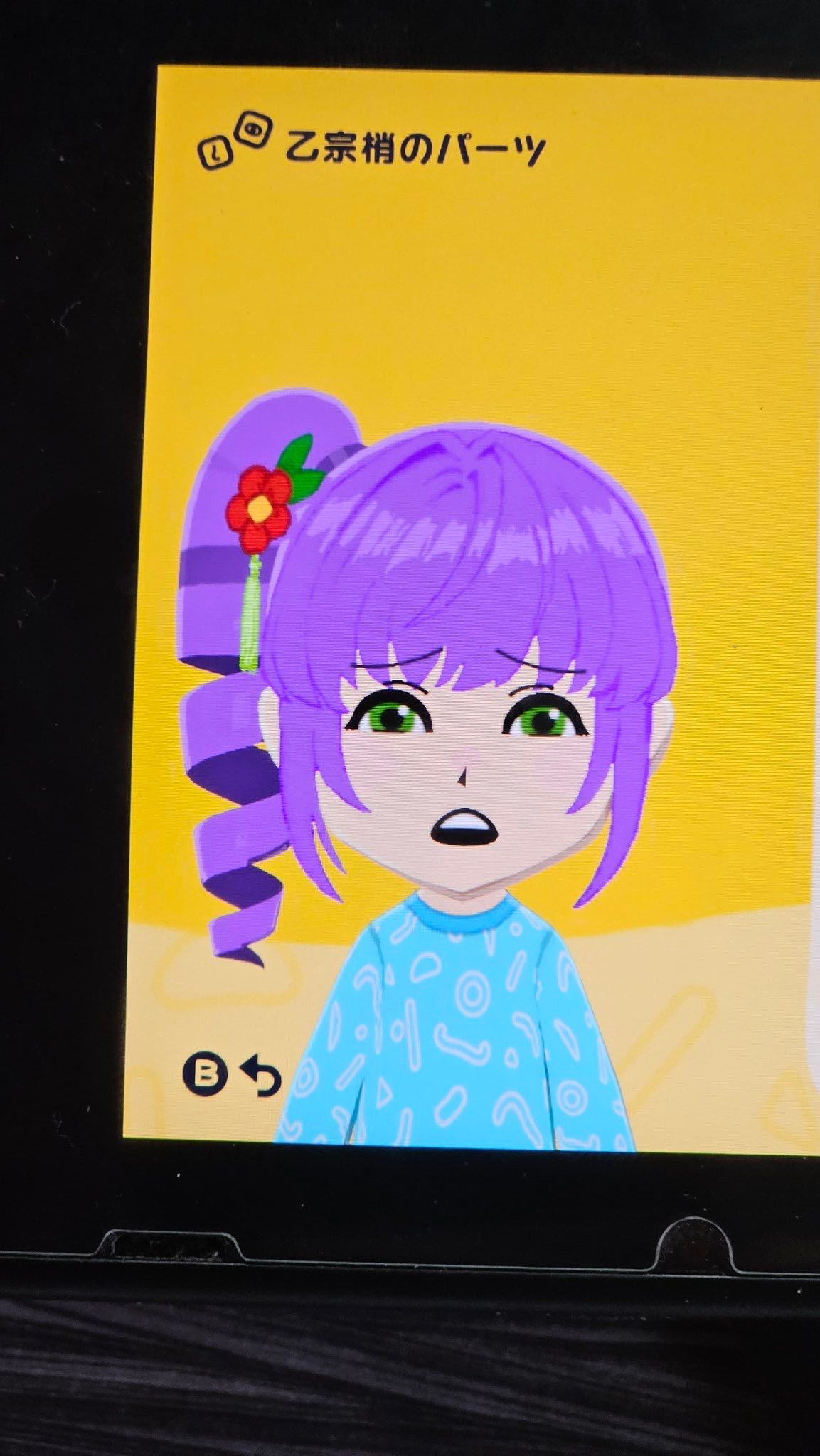
Task: Go back using the B return button
Action: [231, 1076]
